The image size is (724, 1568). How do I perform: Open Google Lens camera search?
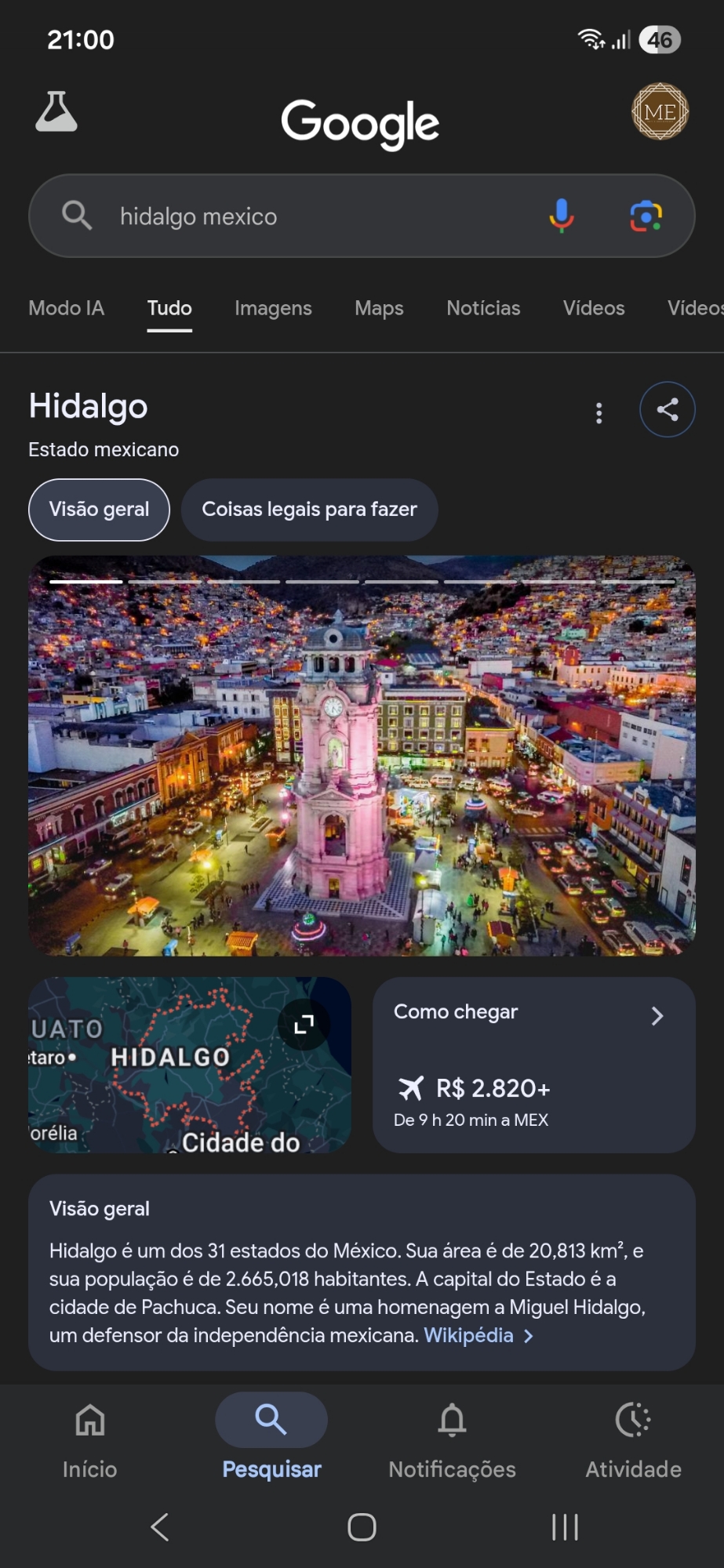pos(646,216)
